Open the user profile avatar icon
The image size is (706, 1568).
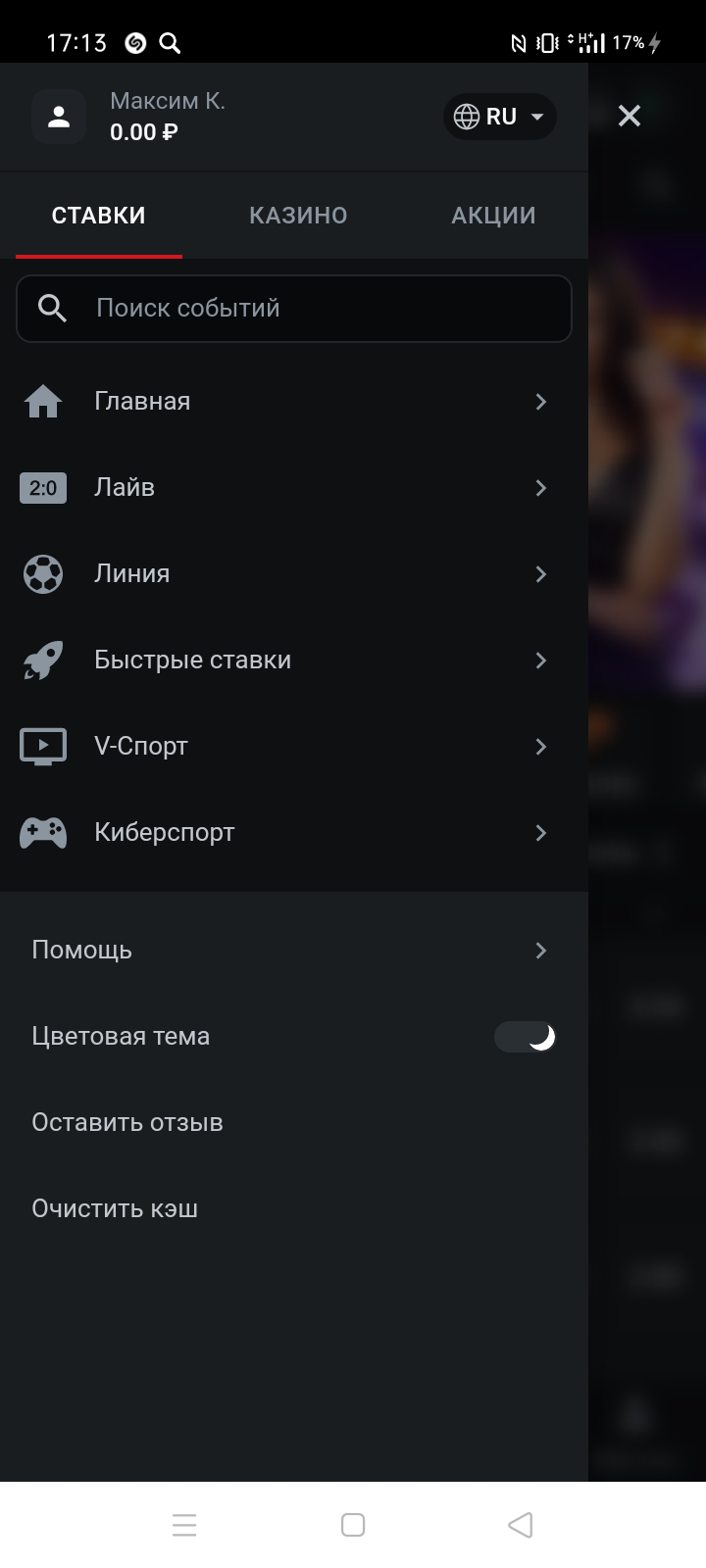(x=59, y=117)
